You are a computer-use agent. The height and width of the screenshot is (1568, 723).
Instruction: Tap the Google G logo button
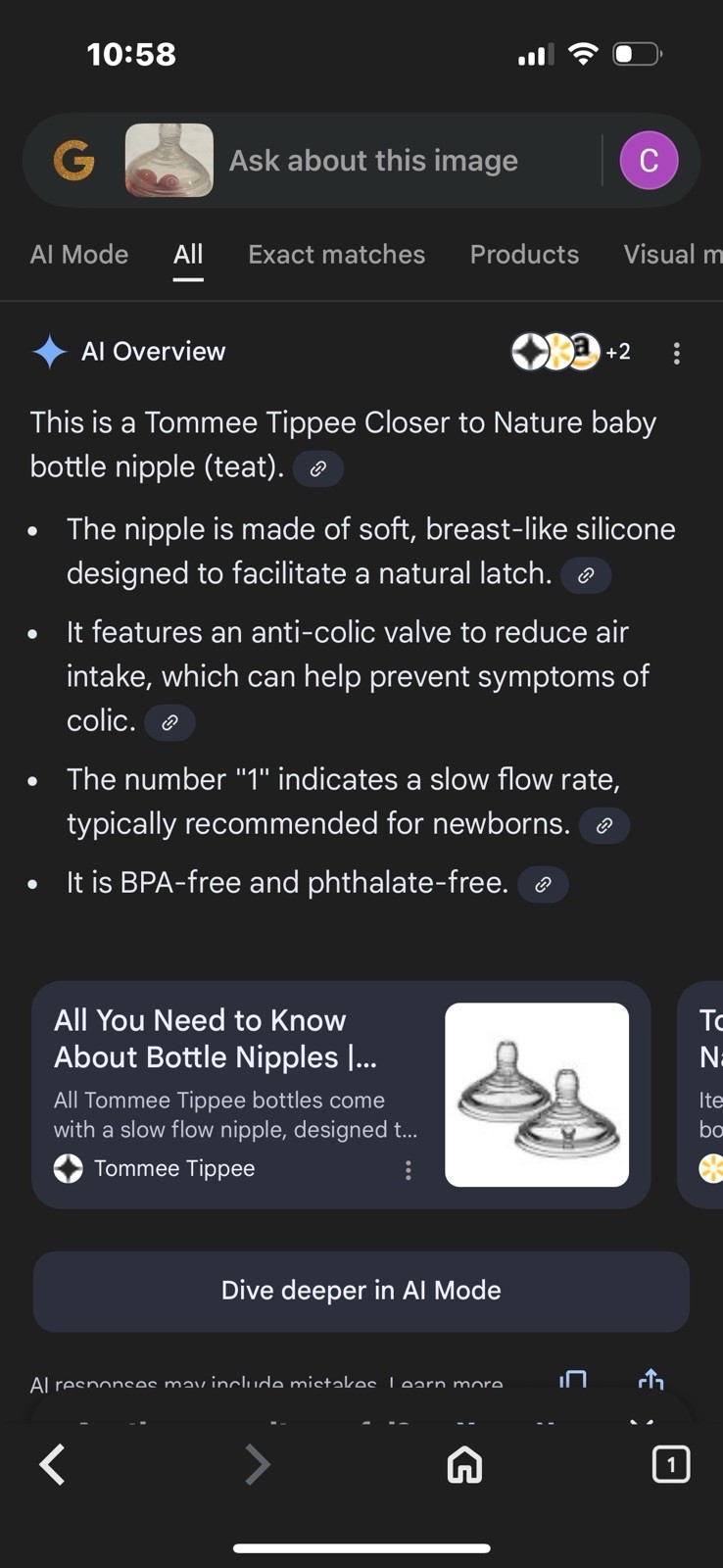pos(73,161)
